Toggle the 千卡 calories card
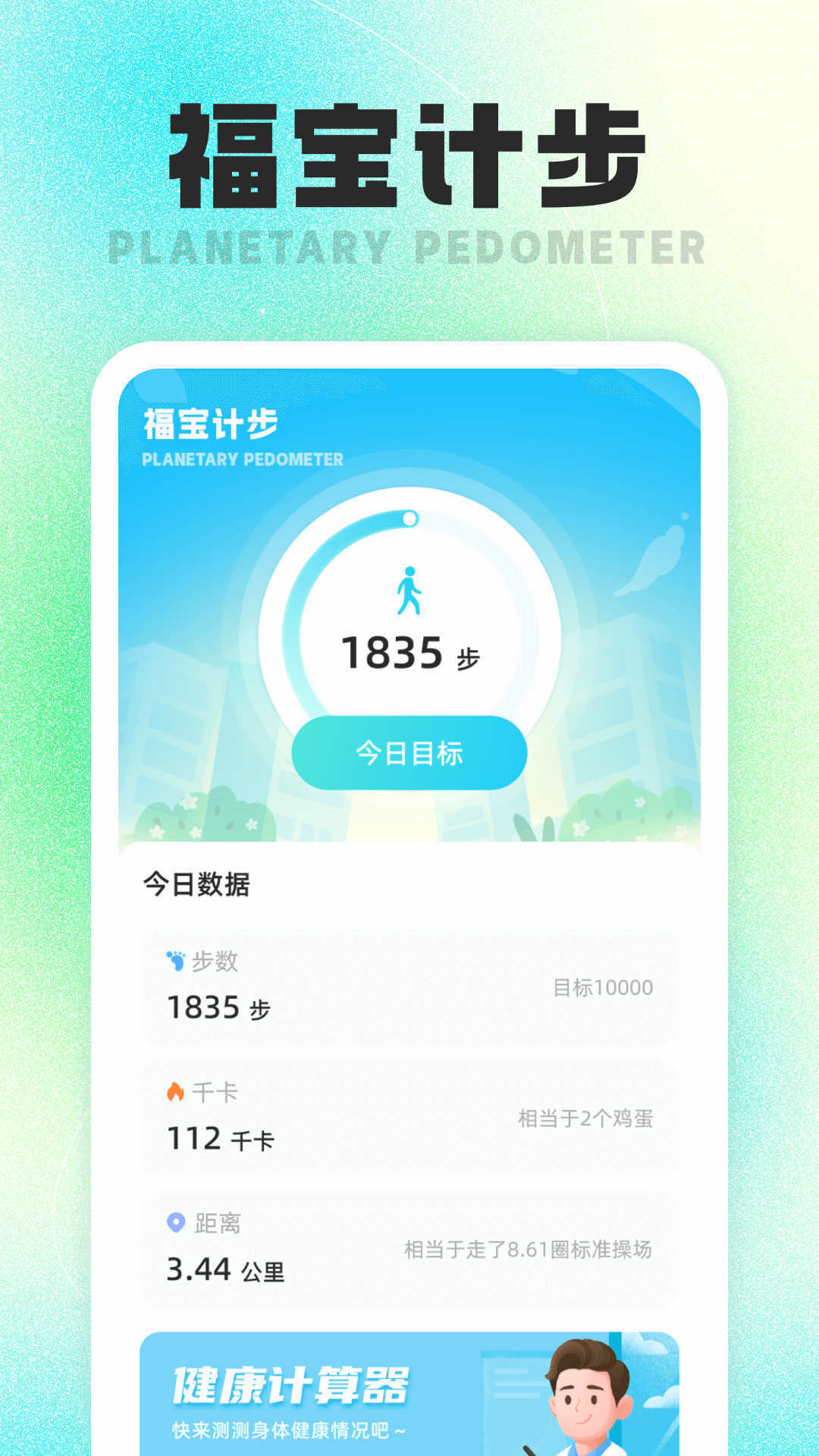Viewport: 819px width, 1456px height. tap(409, 1115)
